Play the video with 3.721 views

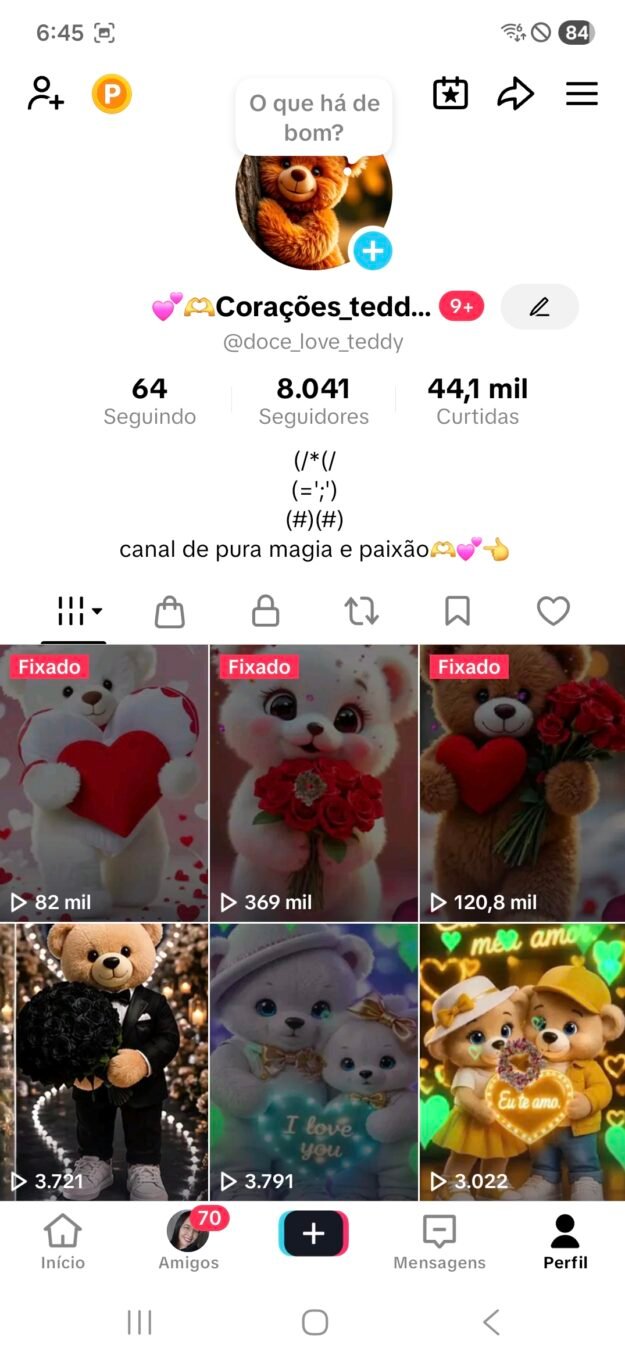click(x=104, y=1062)
